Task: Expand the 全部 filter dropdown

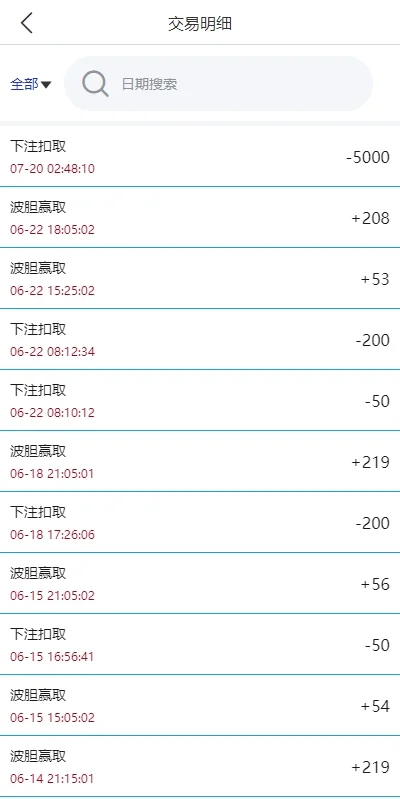Action: pyautogui.click(x=31, y=84)
